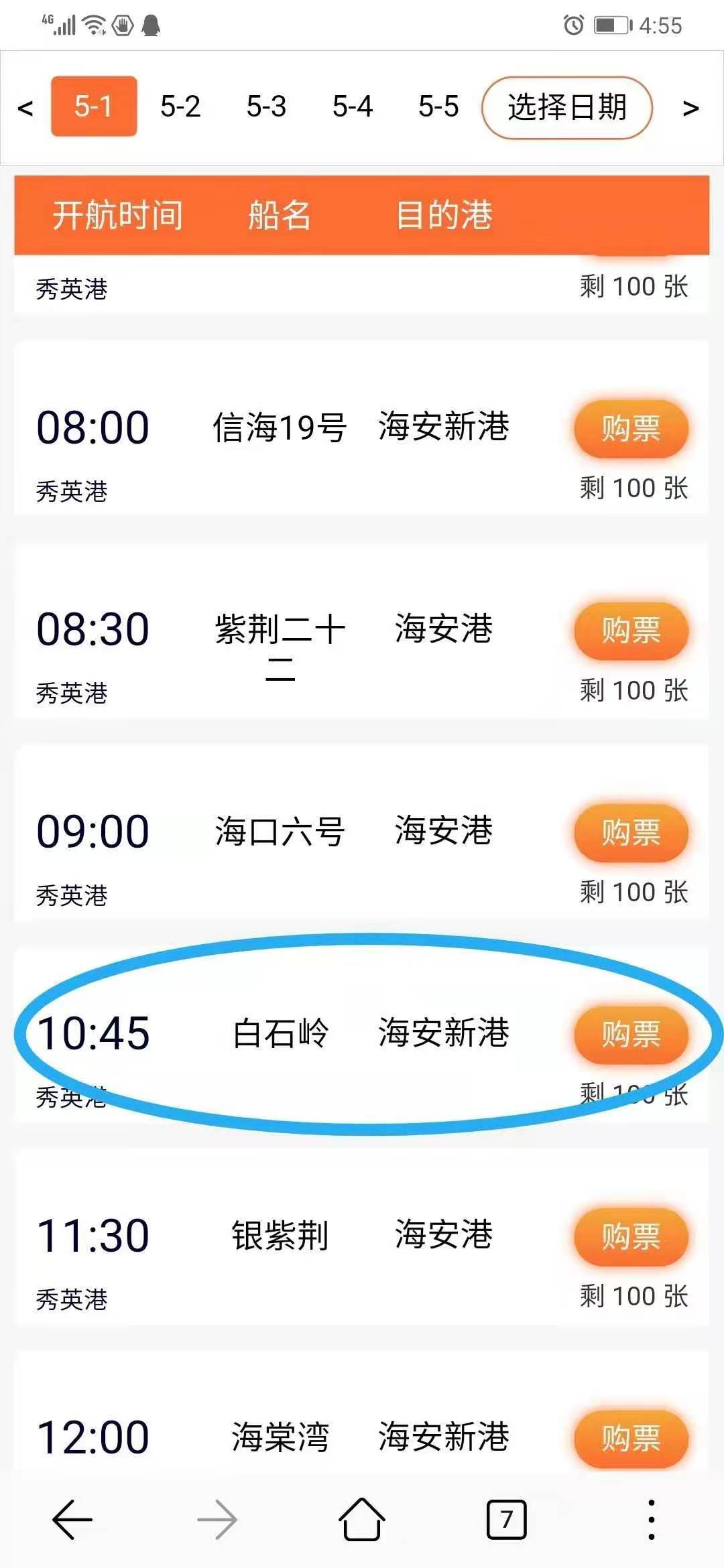
Task: Tap 购票 for the 10:45 白石岭 ferry
Action: point(631,1035)
